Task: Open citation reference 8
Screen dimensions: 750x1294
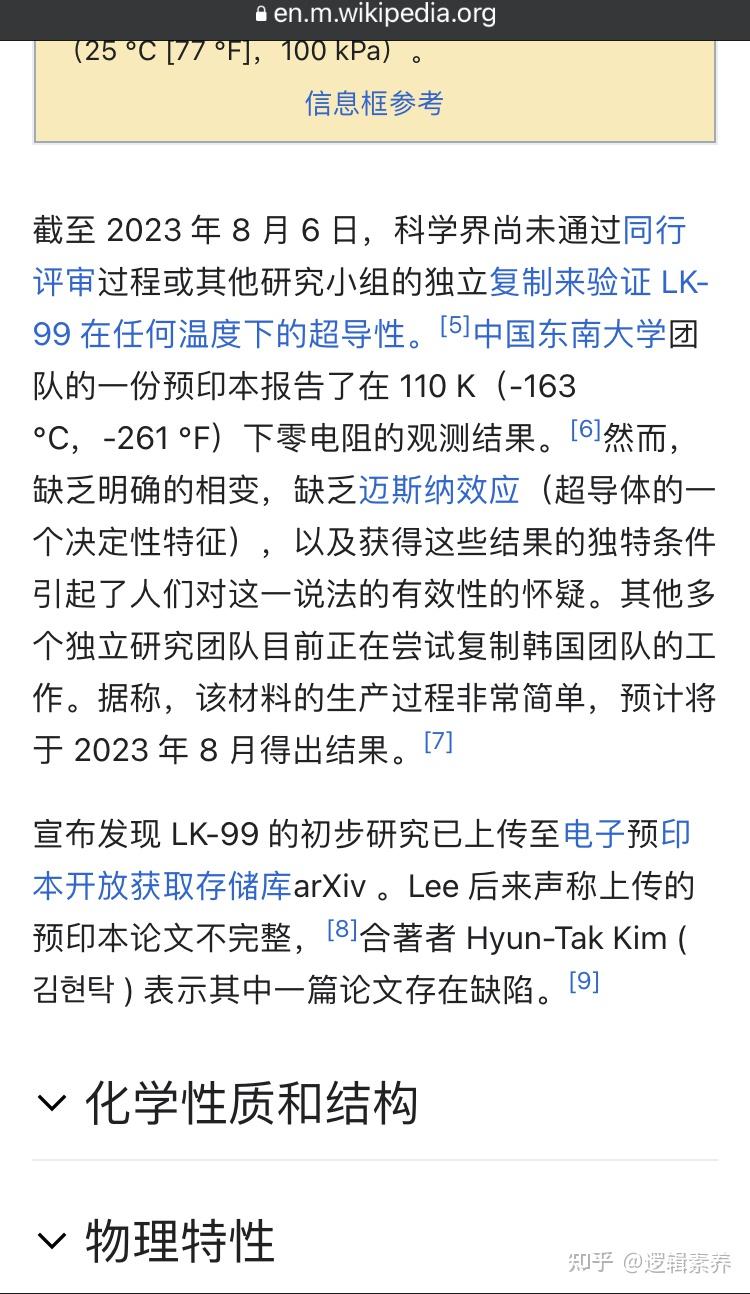Action: click(342, 929)
